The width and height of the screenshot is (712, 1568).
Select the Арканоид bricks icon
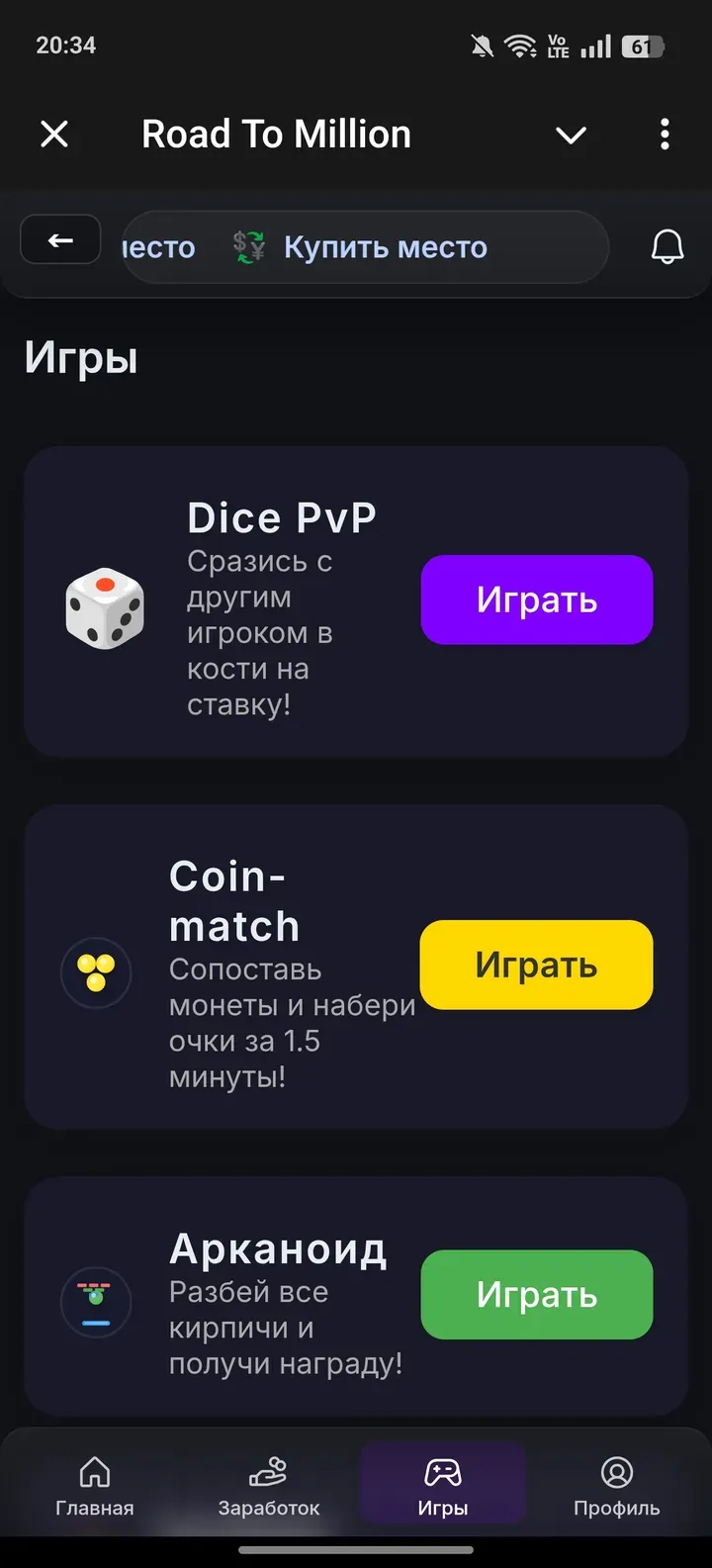(96, 1302)
